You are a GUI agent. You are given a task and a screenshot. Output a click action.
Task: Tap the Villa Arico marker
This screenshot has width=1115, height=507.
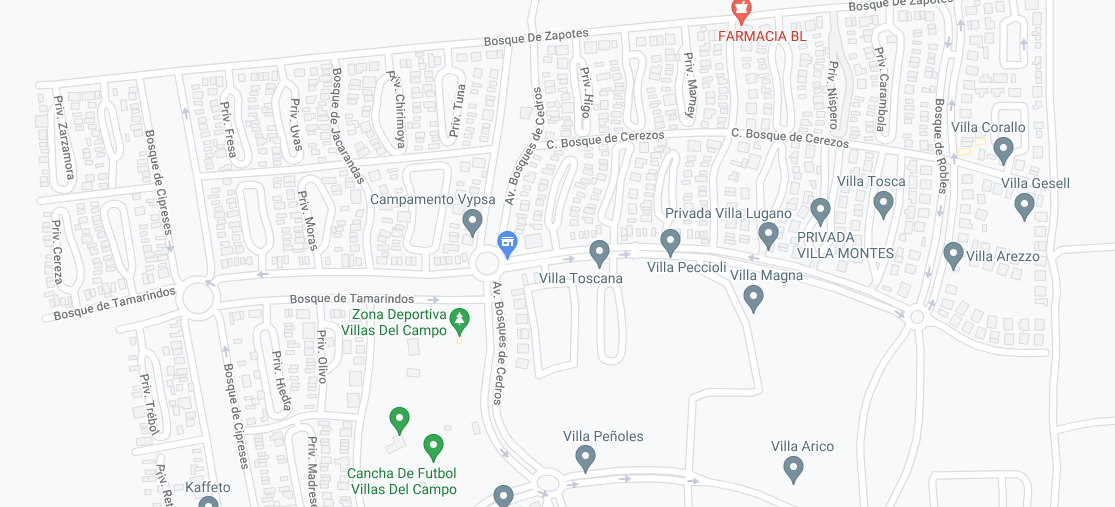[793, 470]
